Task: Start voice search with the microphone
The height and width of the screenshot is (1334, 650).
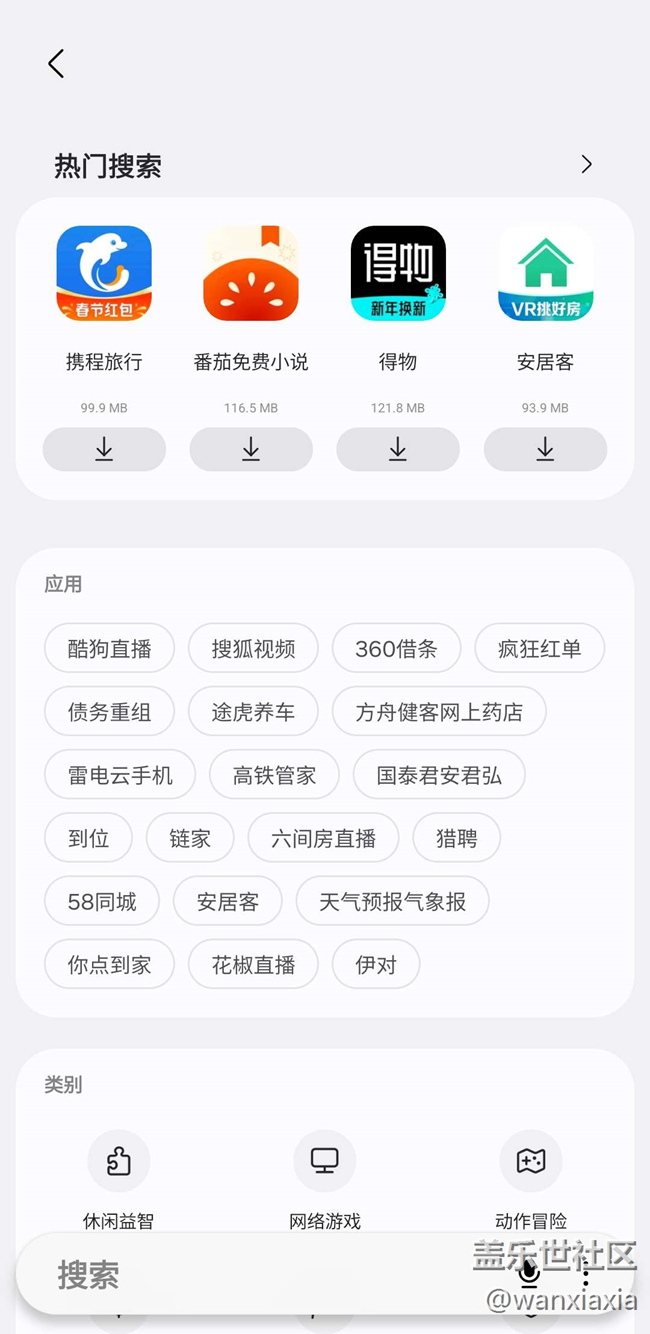Action: pos(529,1274)
